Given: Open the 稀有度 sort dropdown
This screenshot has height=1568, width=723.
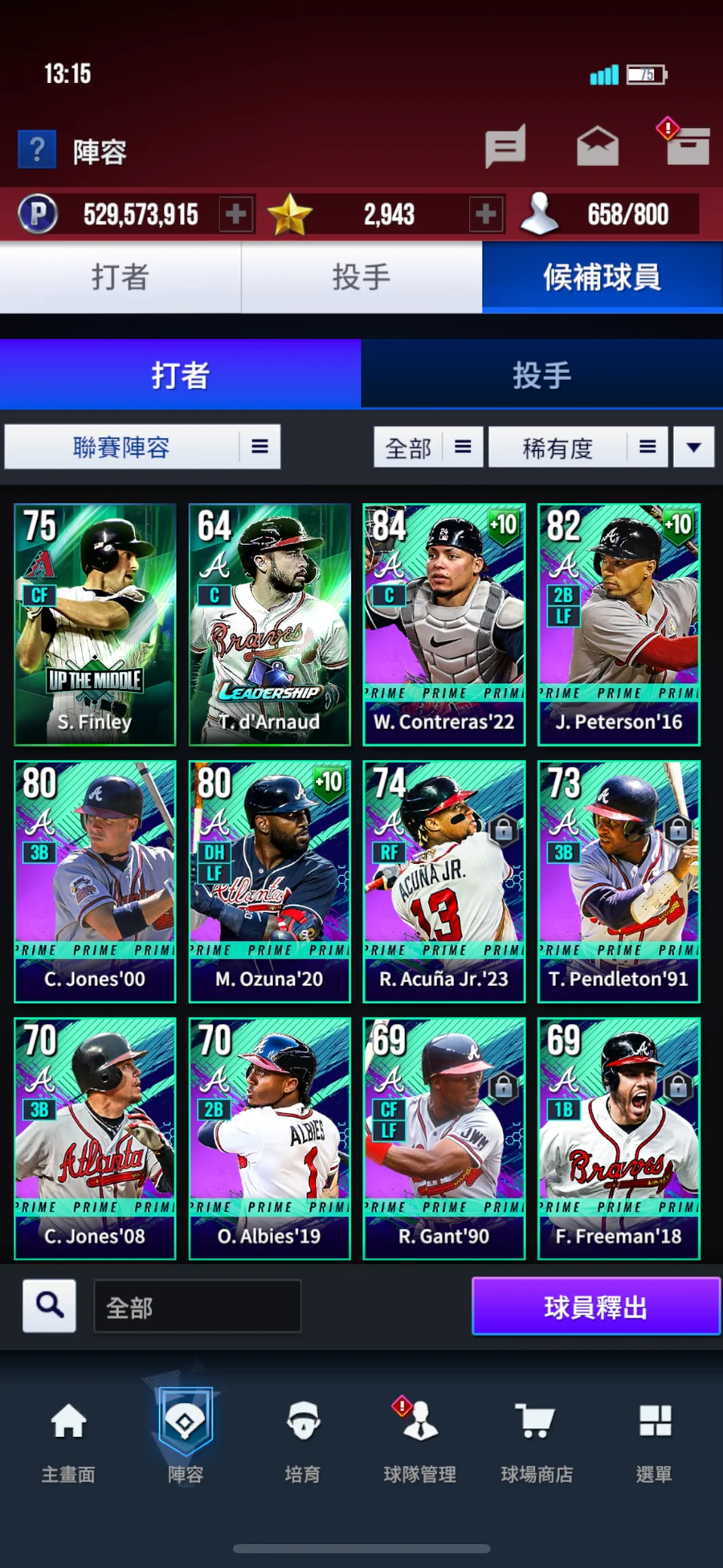Looking at the screenshot, I should pyautogui.click(x=578, y=447).
